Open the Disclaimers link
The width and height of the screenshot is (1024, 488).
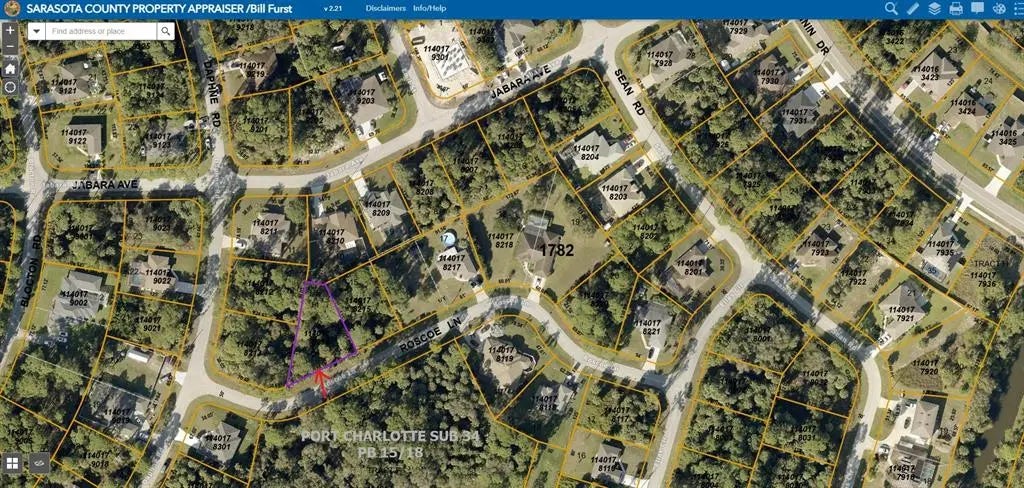[x=385, y=8]
